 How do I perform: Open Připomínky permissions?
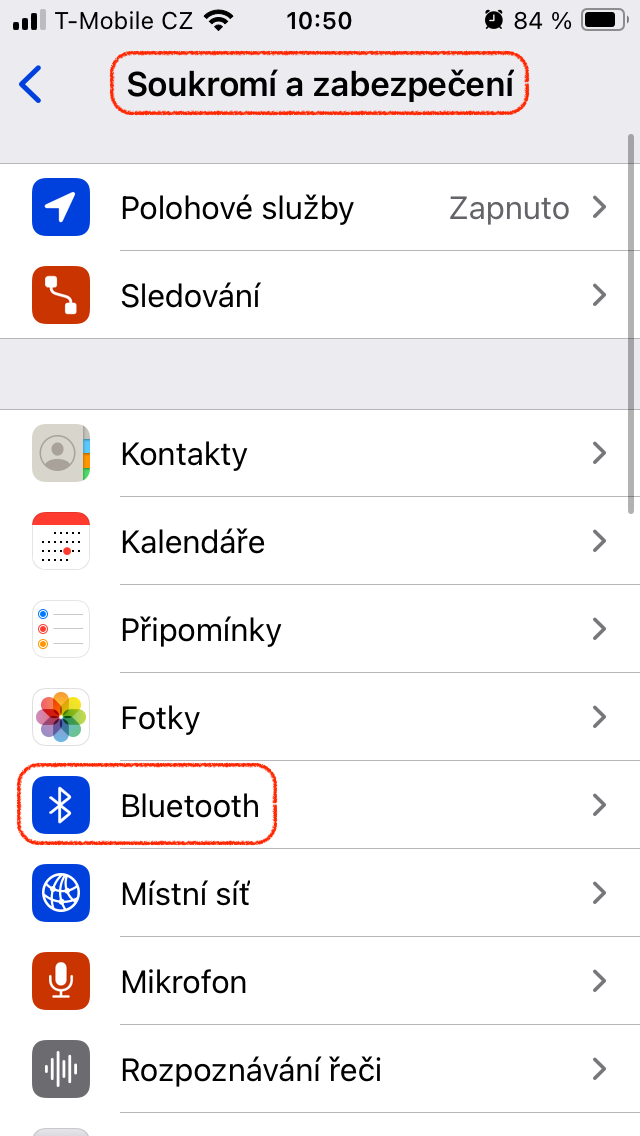click(320, 630)
